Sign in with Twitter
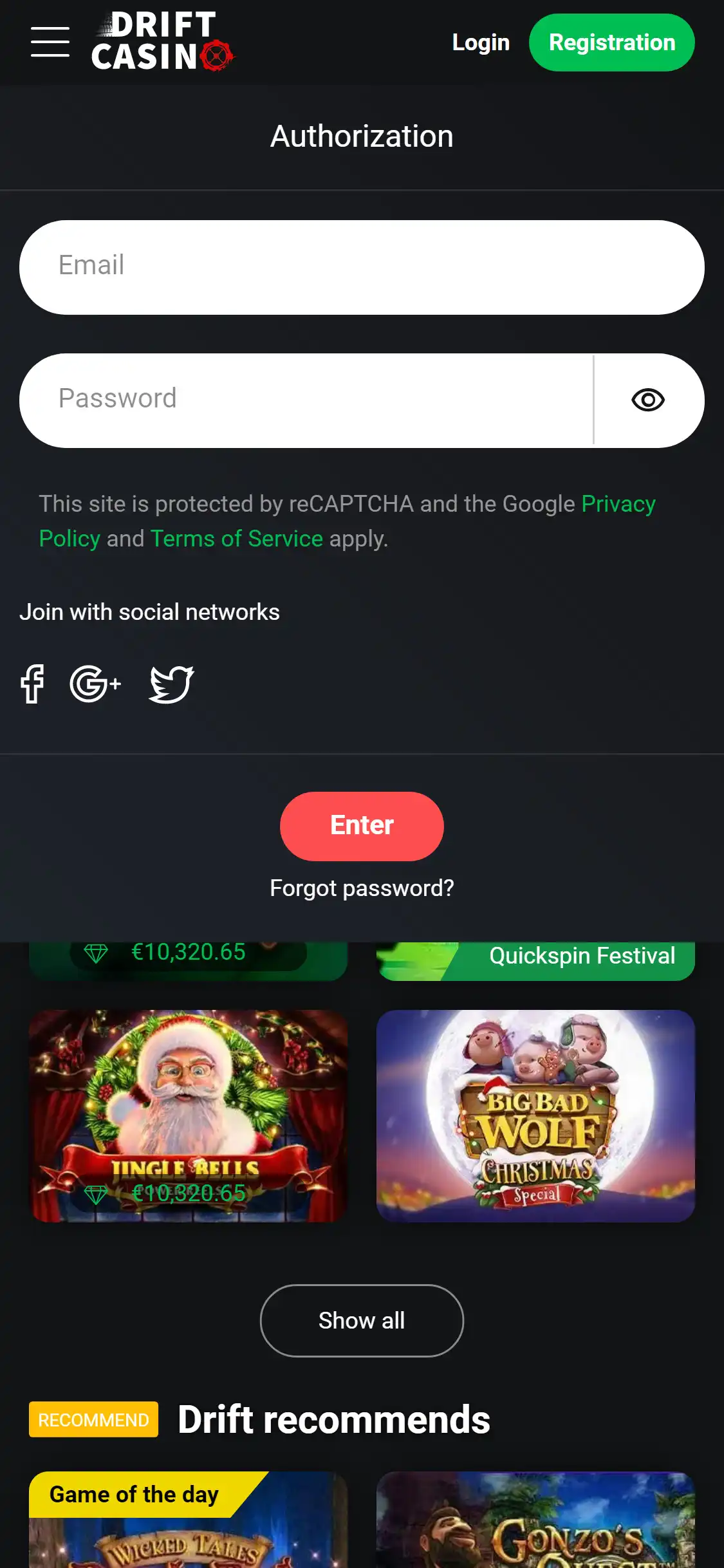This screenshot has height=1568, width=724. (x=171, y=684)
